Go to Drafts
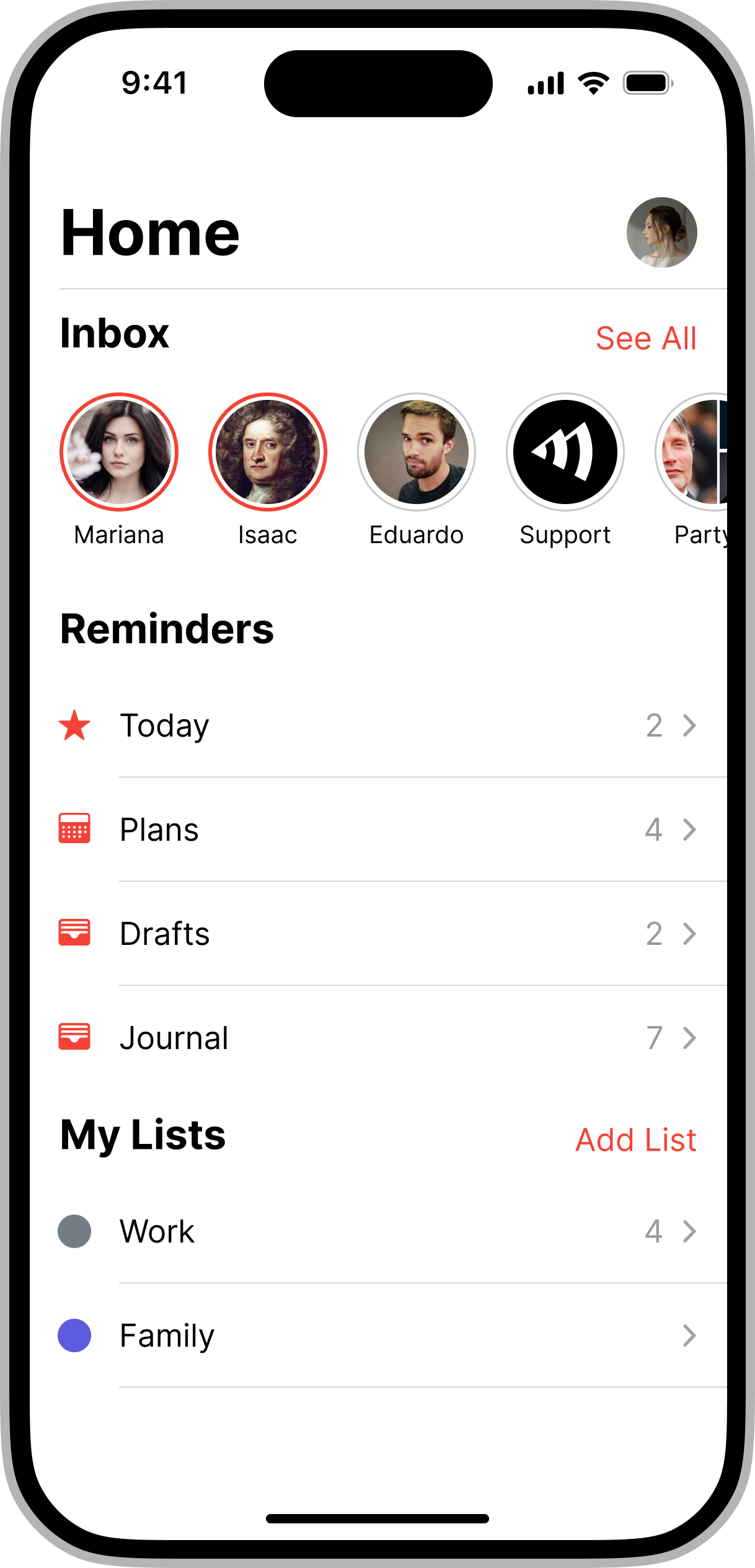 [378, 934]
